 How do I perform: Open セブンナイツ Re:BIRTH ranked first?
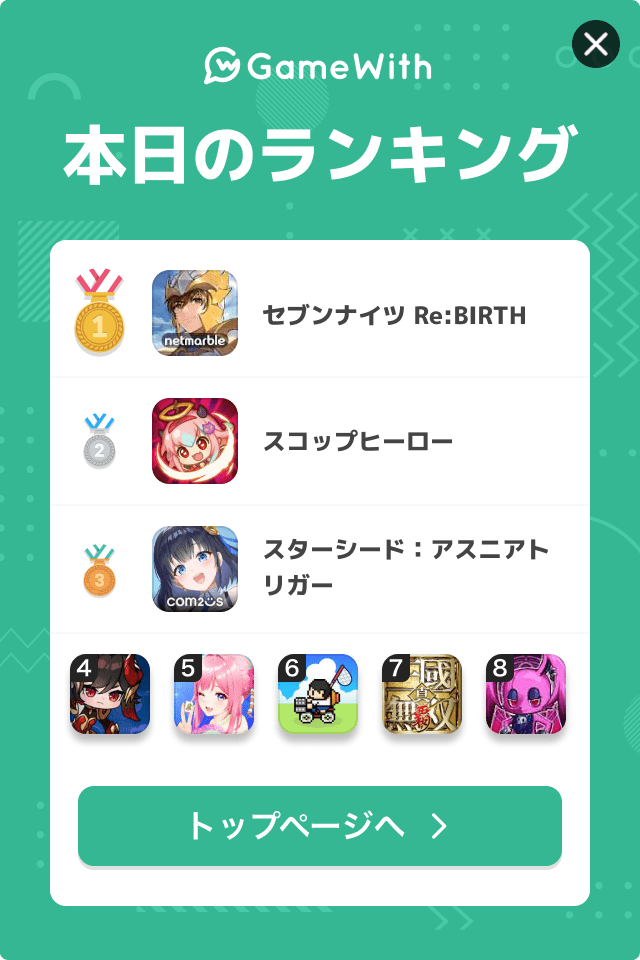click(393, 316)
